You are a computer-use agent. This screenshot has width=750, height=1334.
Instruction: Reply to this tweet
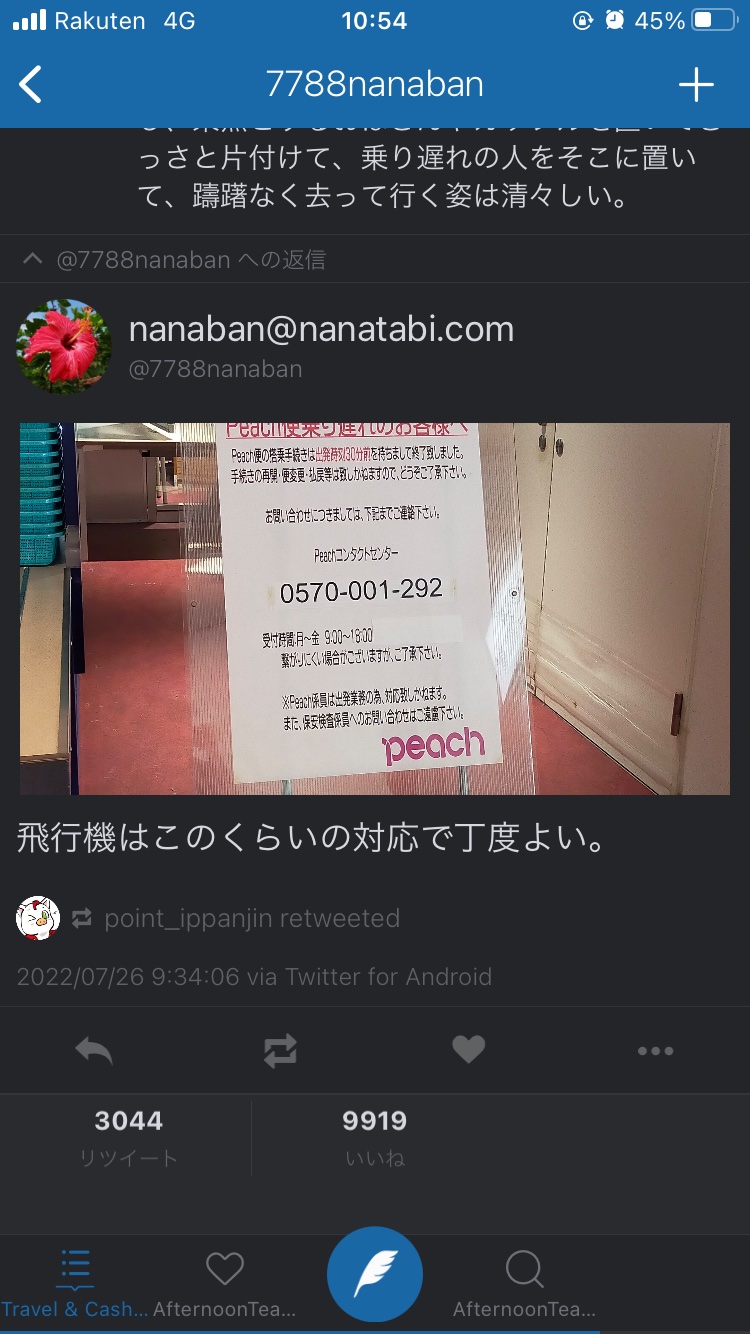[94, 1050]
